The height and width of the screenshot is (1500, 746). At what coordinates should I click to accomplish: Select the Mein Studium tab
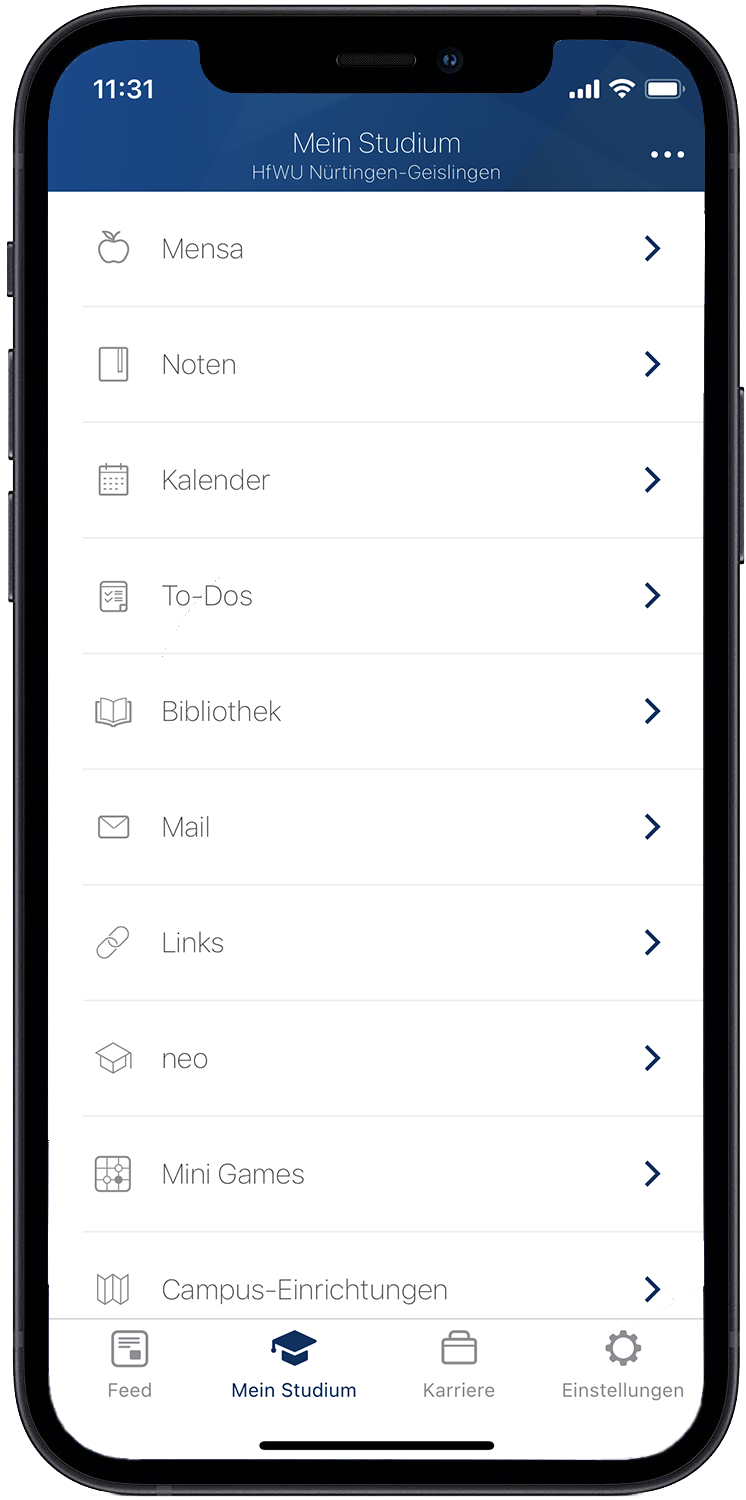294,1365
